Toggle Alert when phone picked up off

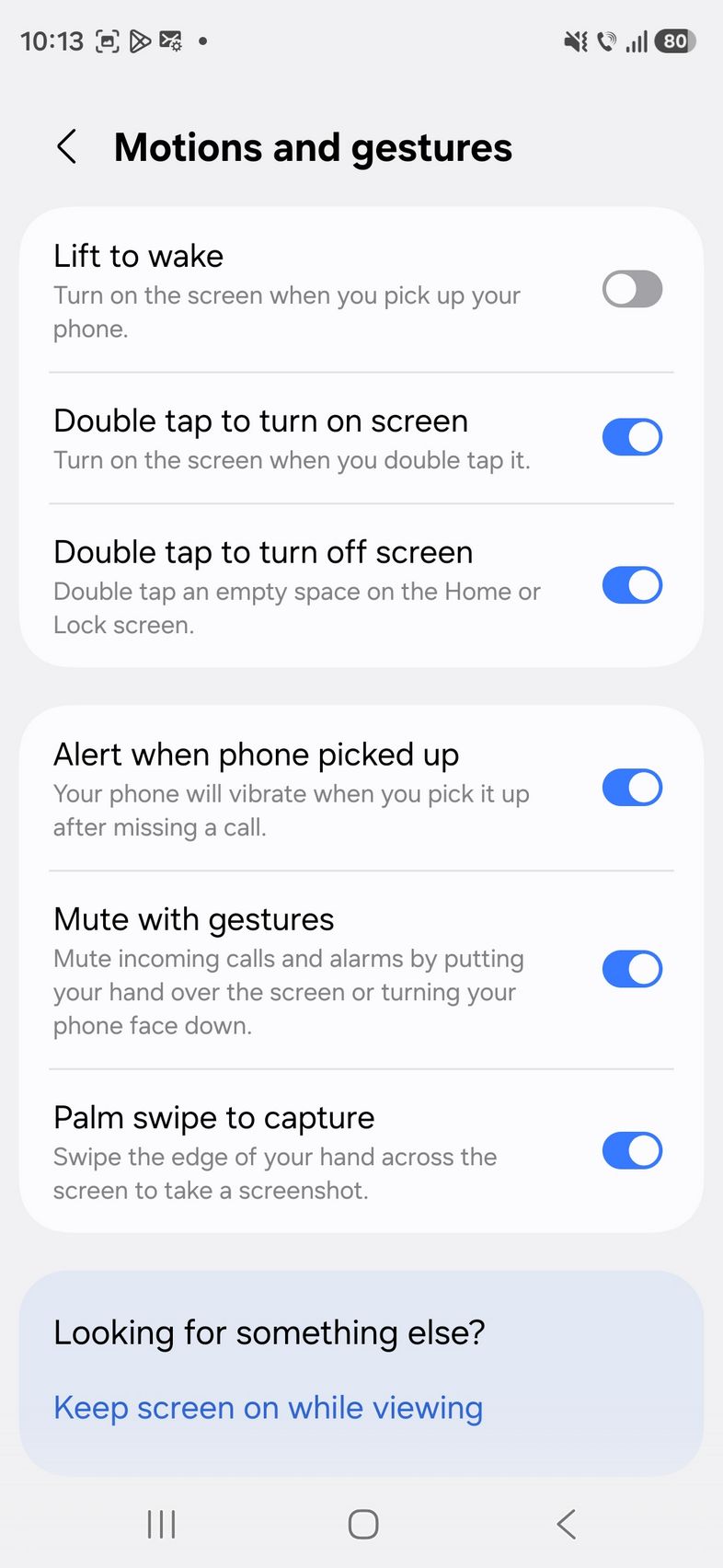632,788
